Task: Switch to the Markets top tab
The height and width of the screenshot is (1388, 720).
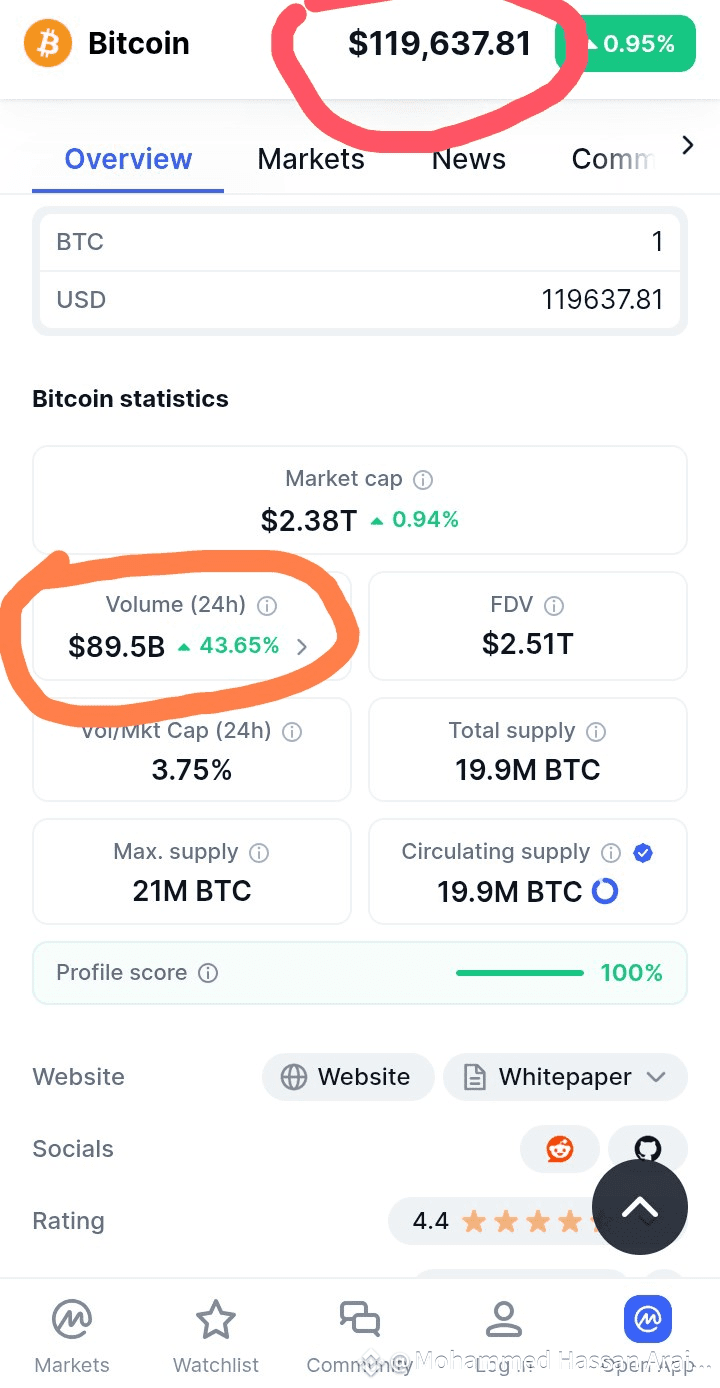Action: [311, 159]
